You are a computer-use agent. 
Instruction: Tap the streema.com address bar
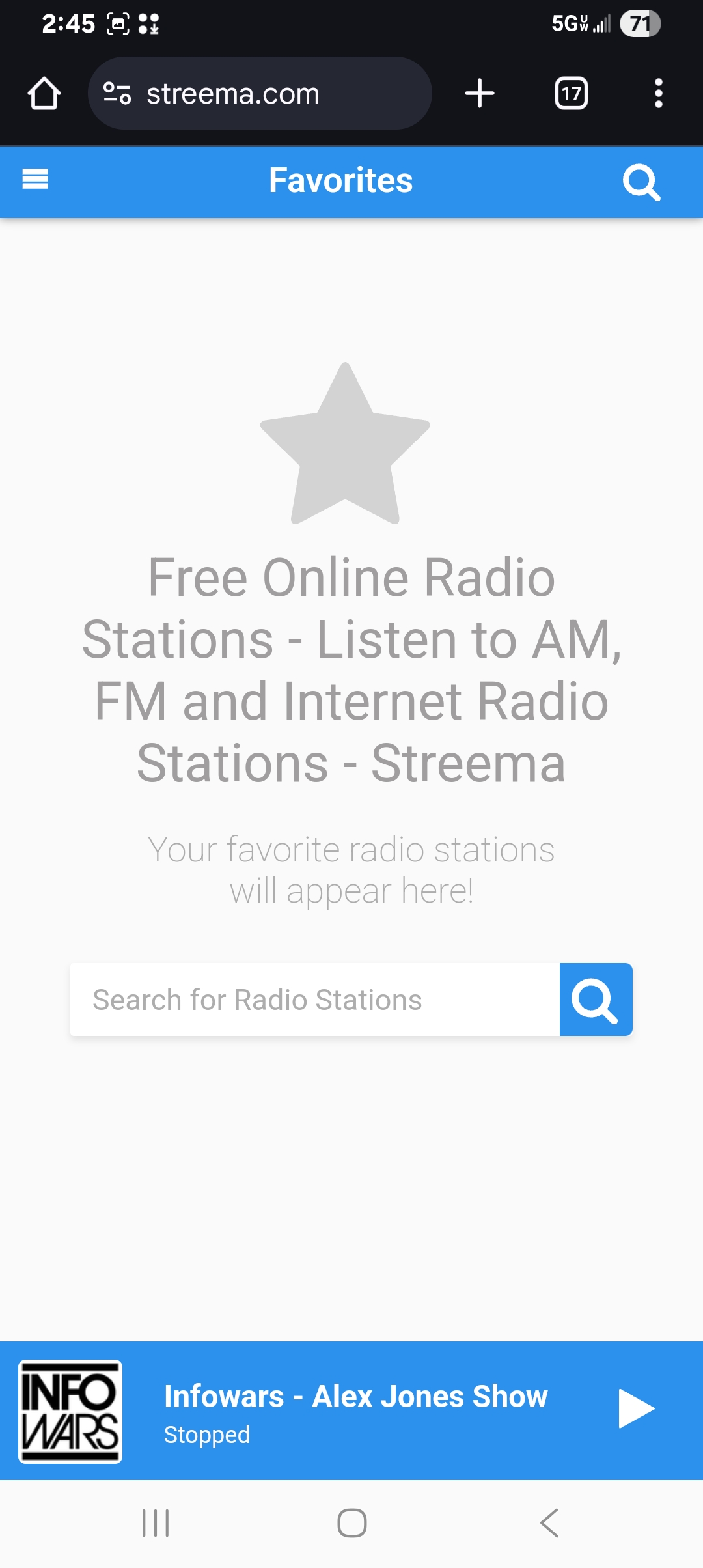pos(260,93)
